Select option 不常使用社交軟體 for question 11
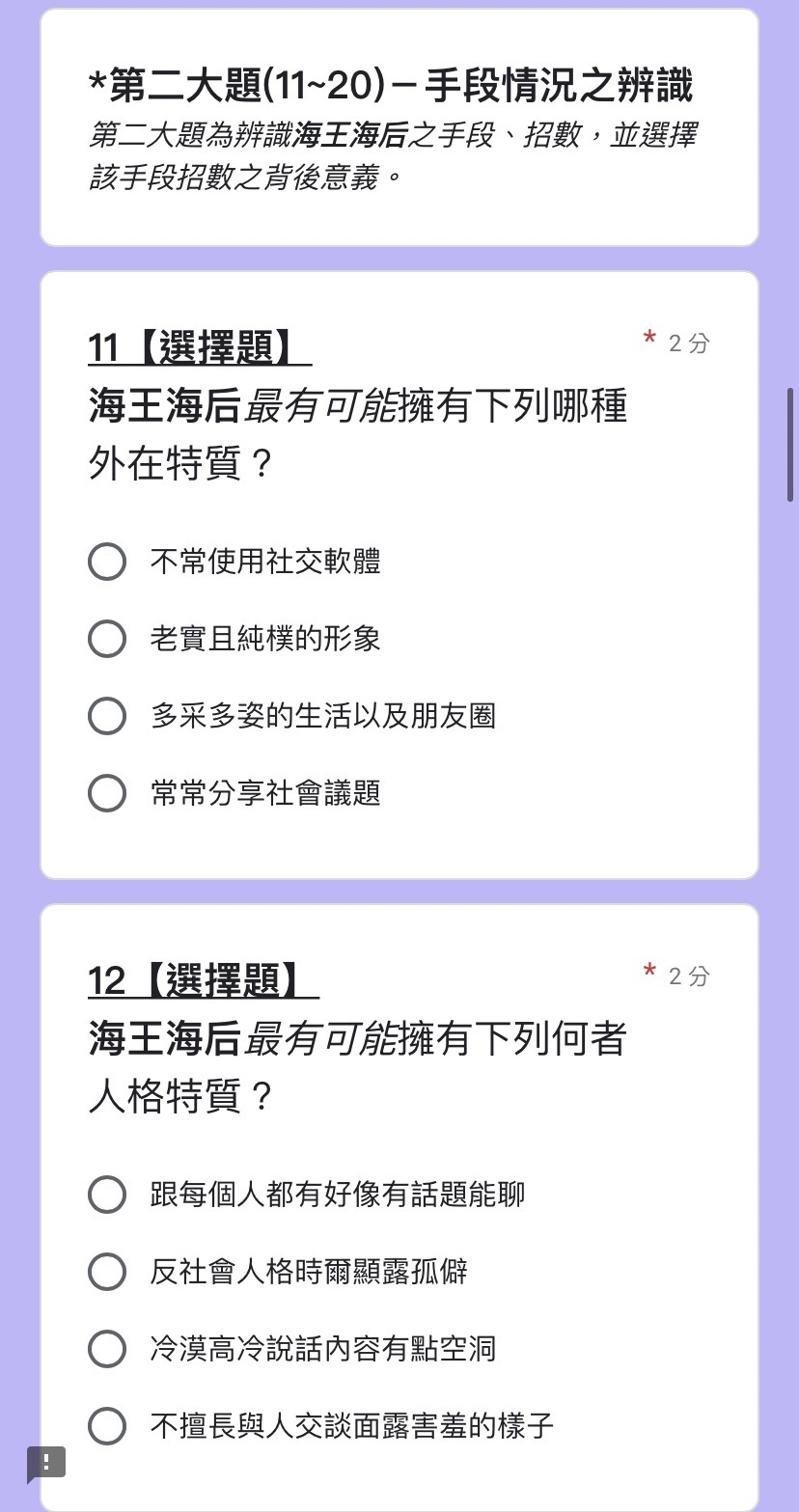Viewport: 799px width, 1512px height. pyautogui.click(x=106, y=561)
